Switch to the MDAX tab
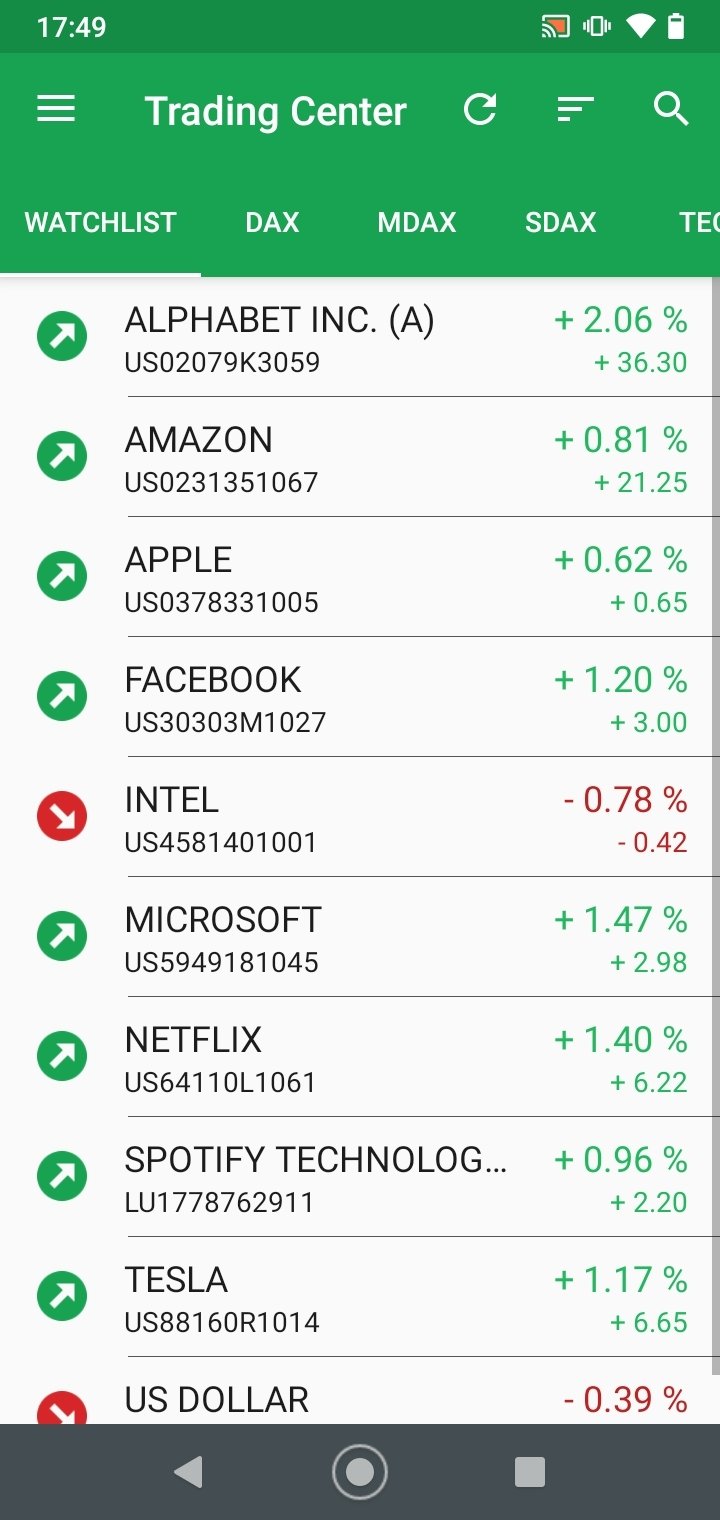The image size is (720, 1520). click(416, 222)
